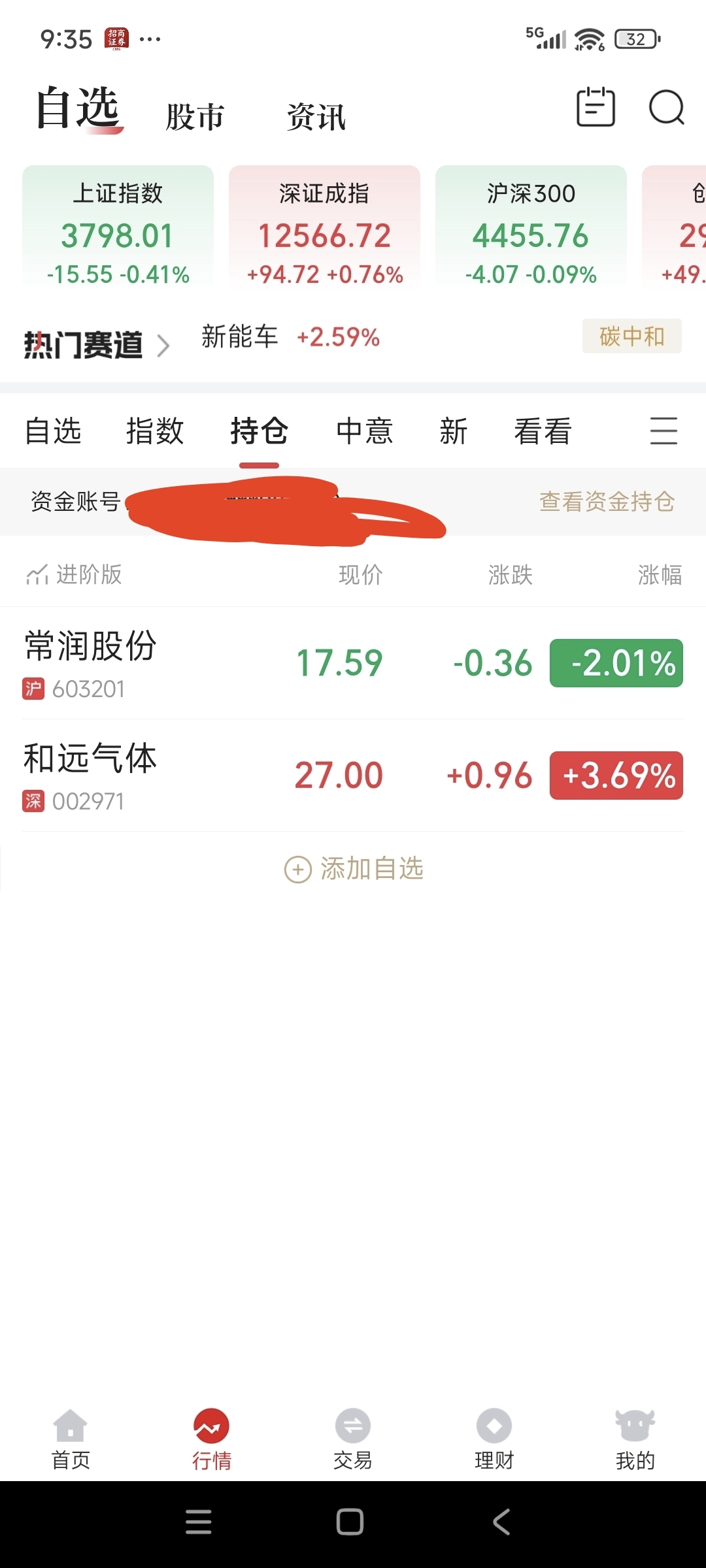Switch to the 股市 top tab

(x=195, y=117)
